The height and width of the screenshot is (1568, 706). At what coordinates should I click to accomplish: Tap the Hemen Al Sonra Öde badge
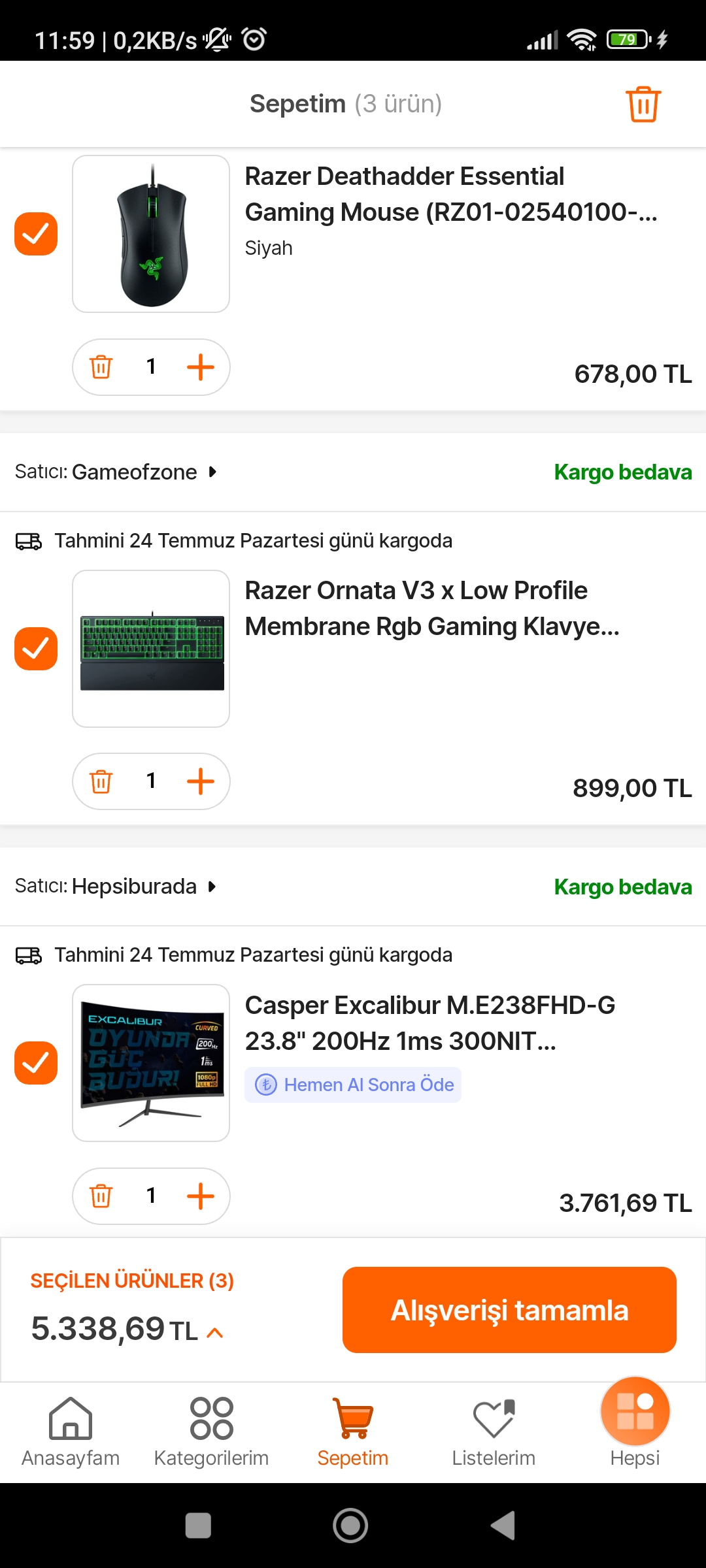click(x=353, y=1085)
